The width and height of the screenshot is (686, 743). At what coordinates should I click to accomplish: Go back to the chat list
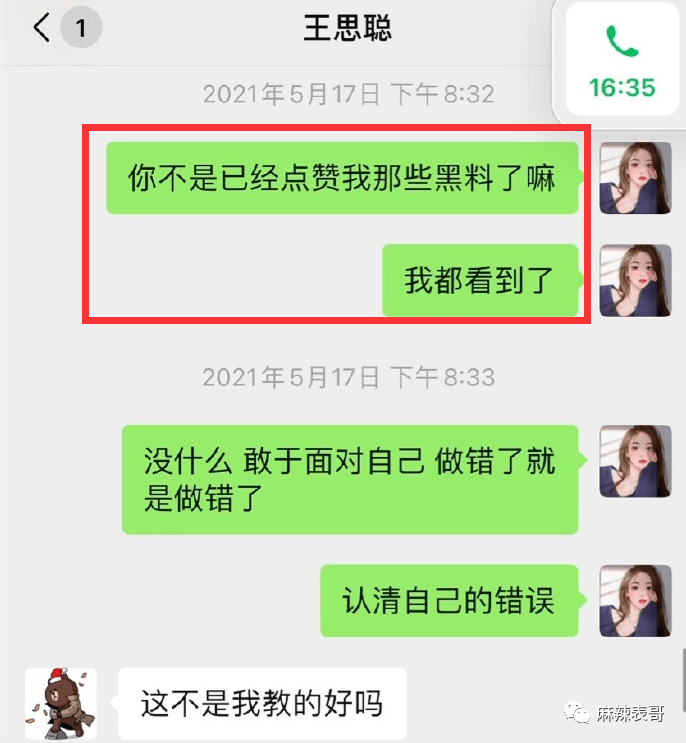pos(42,28)
